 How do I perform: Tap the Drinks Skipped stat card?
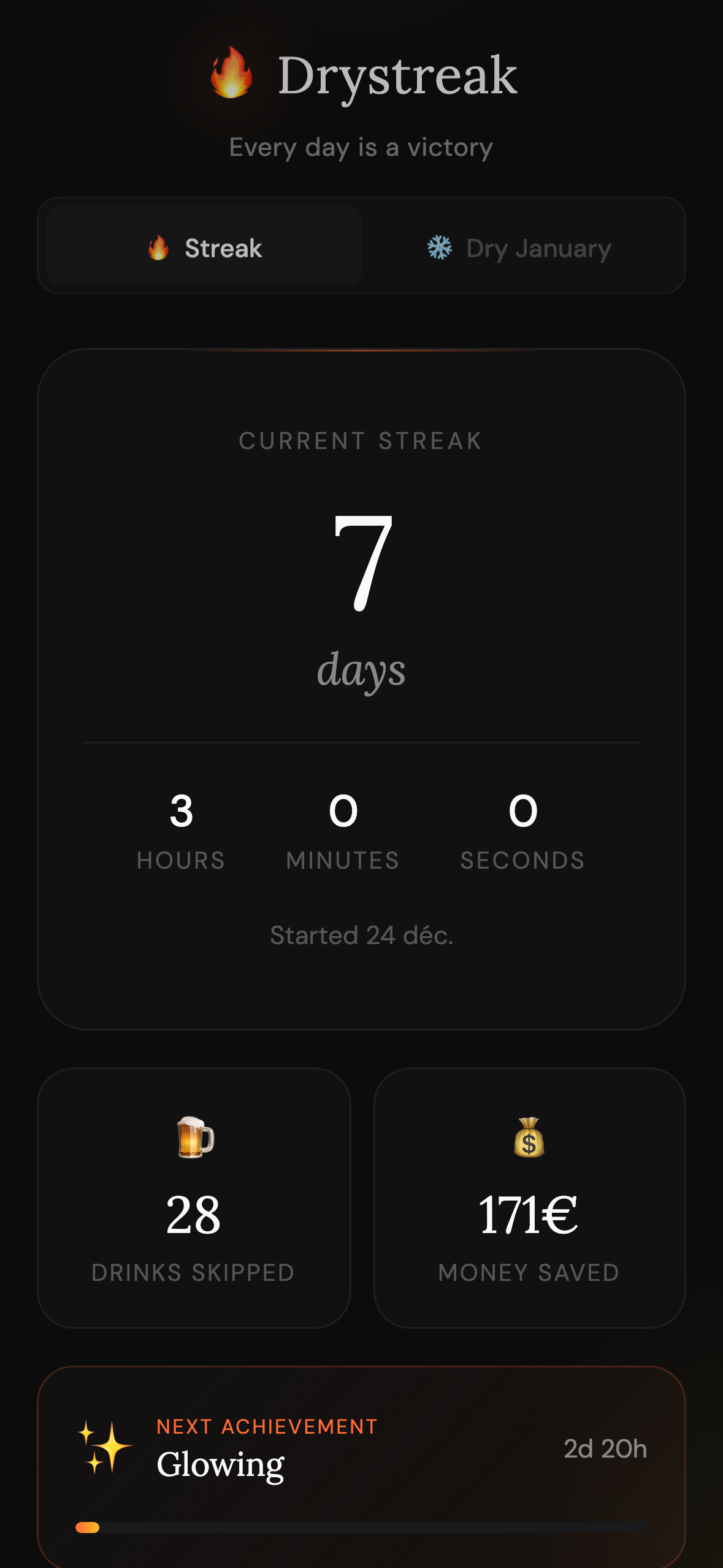point(194,1196)
